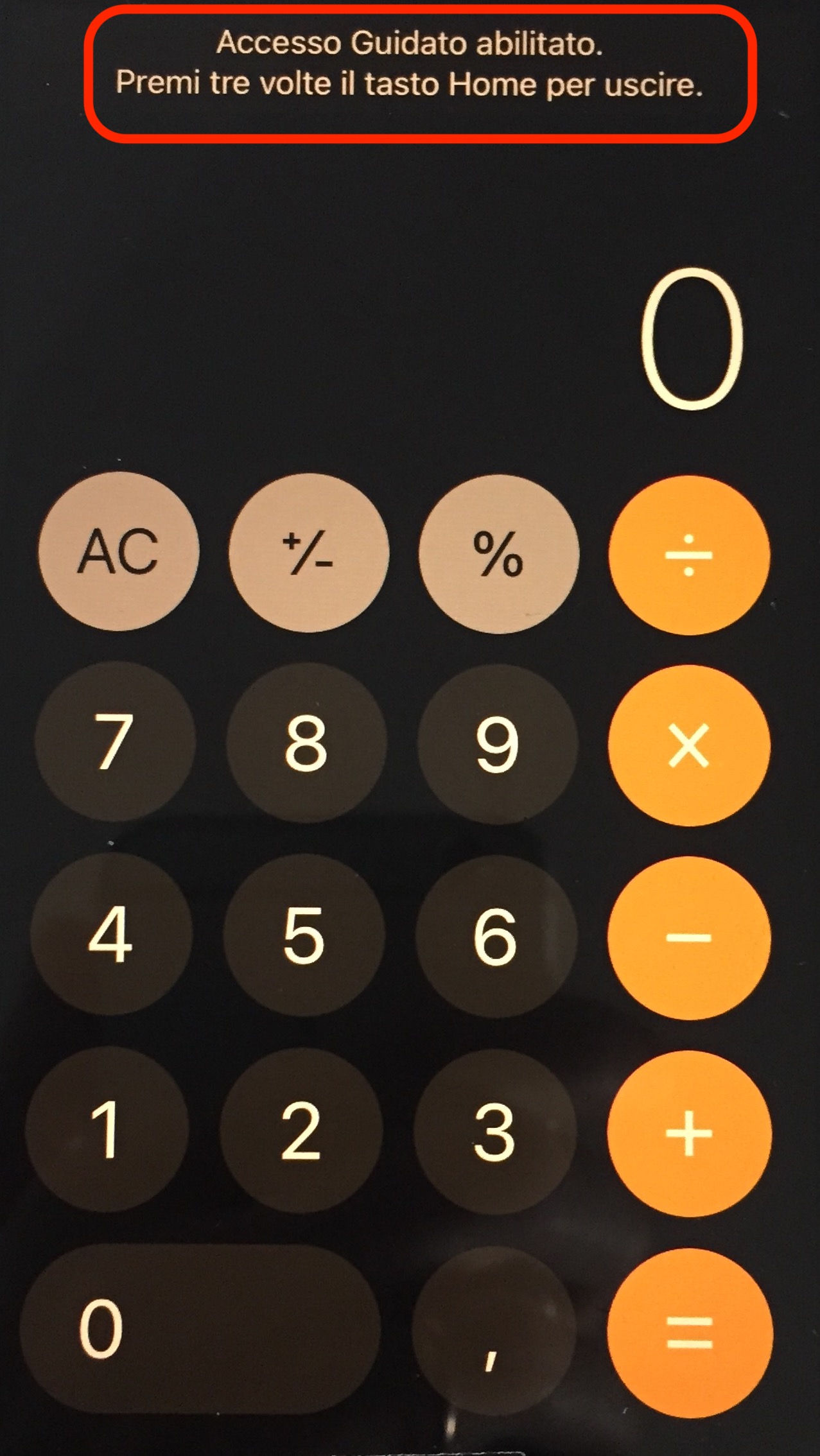Enter digit 2
This screenshot has height=1456, width=820.
[x=301, y=1130]
